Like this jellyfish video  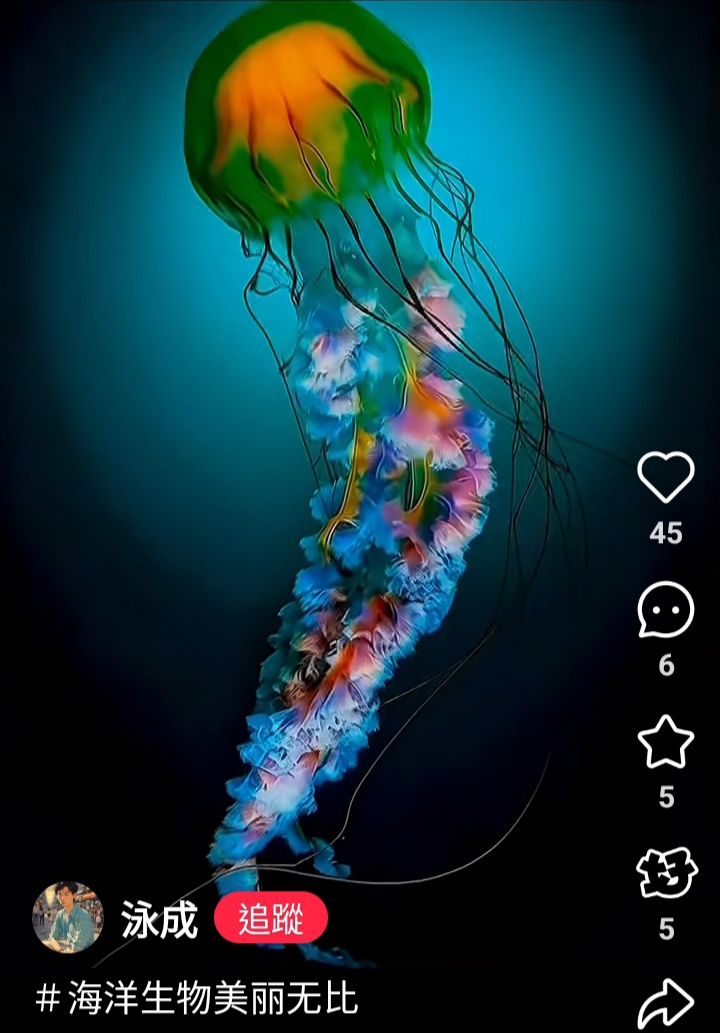666,477
